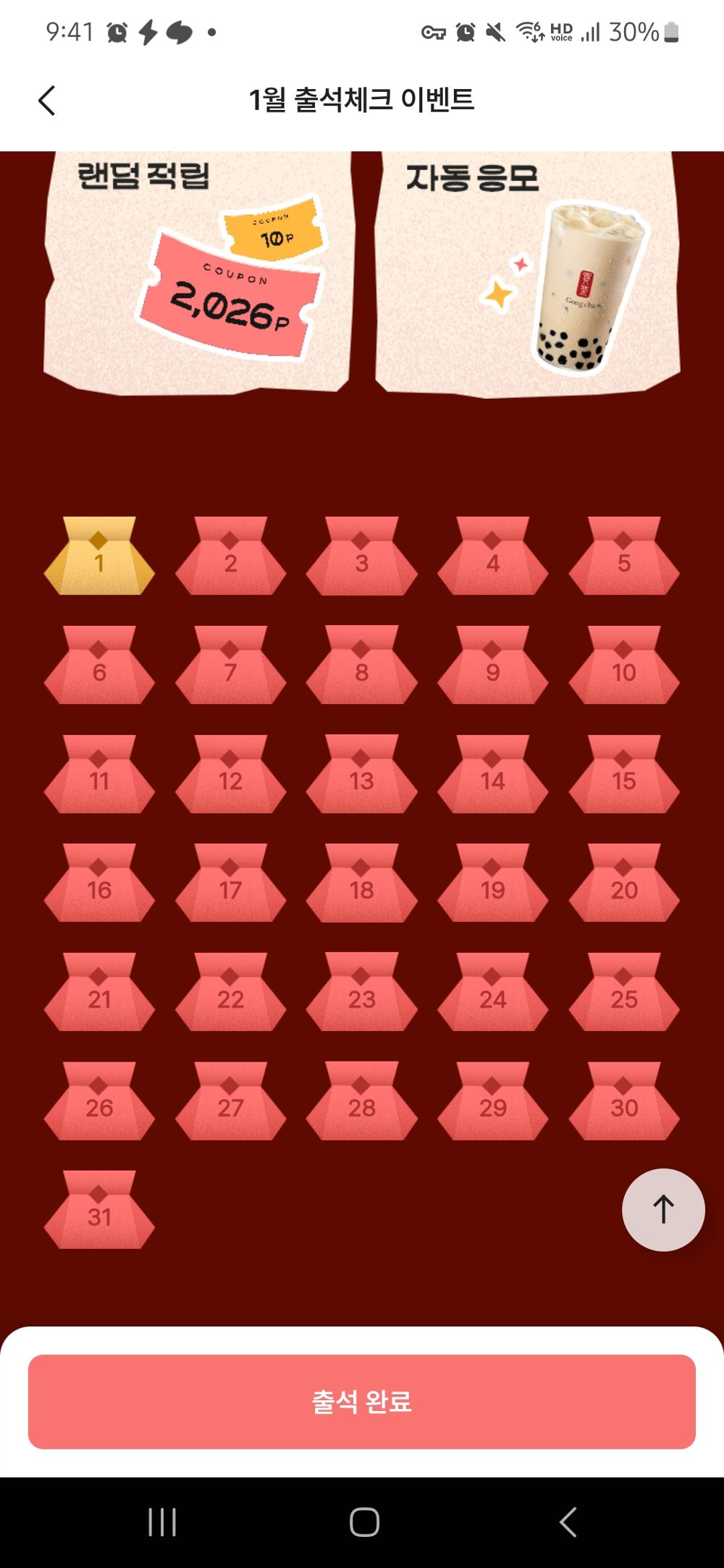The height and width of the screenshot is (1568, 724).
Task: Jump to top with the arrow button
Action: click(x=662, y=1209)
